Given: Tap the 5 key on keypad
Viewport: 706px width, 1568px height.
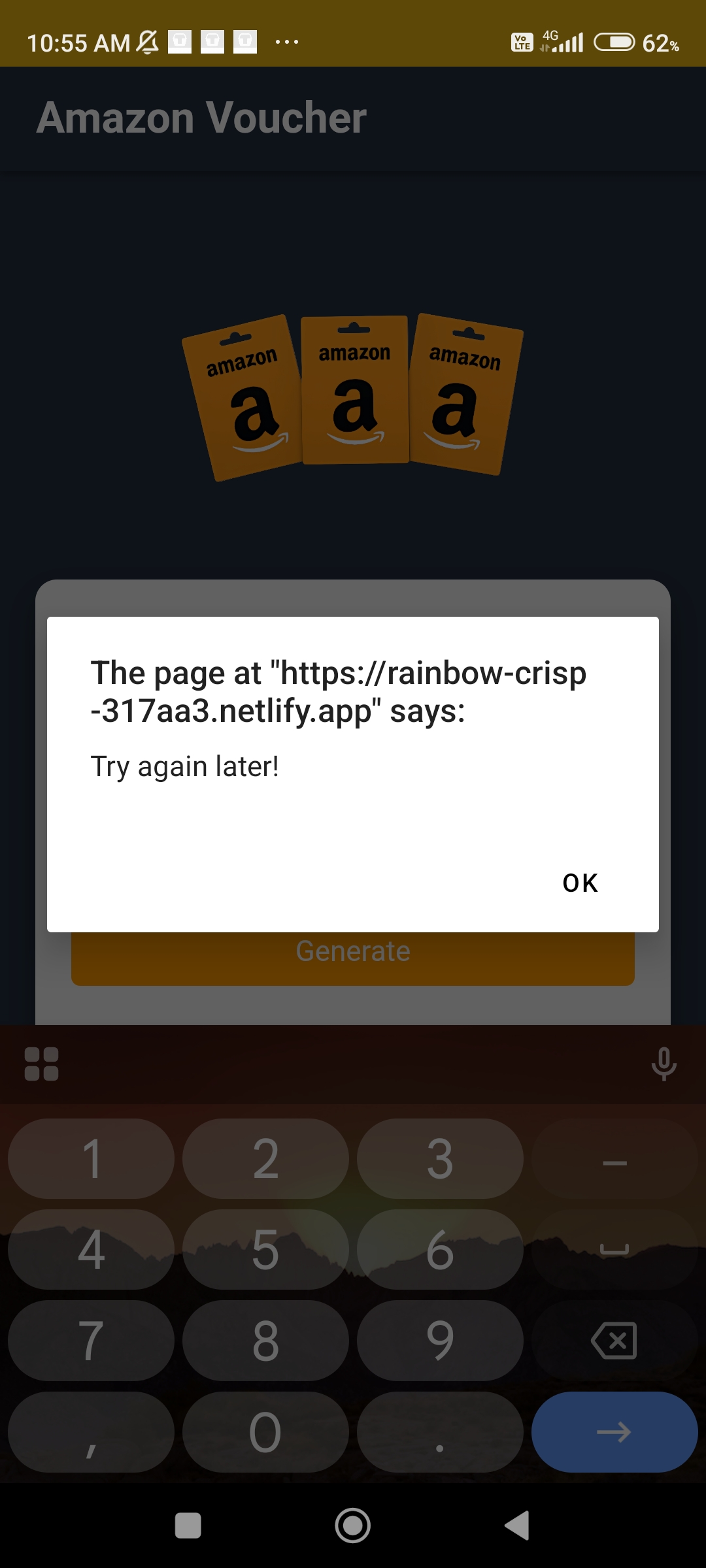Looking at the screenshot, I should pyautogui.click(x=265, y=1249).
